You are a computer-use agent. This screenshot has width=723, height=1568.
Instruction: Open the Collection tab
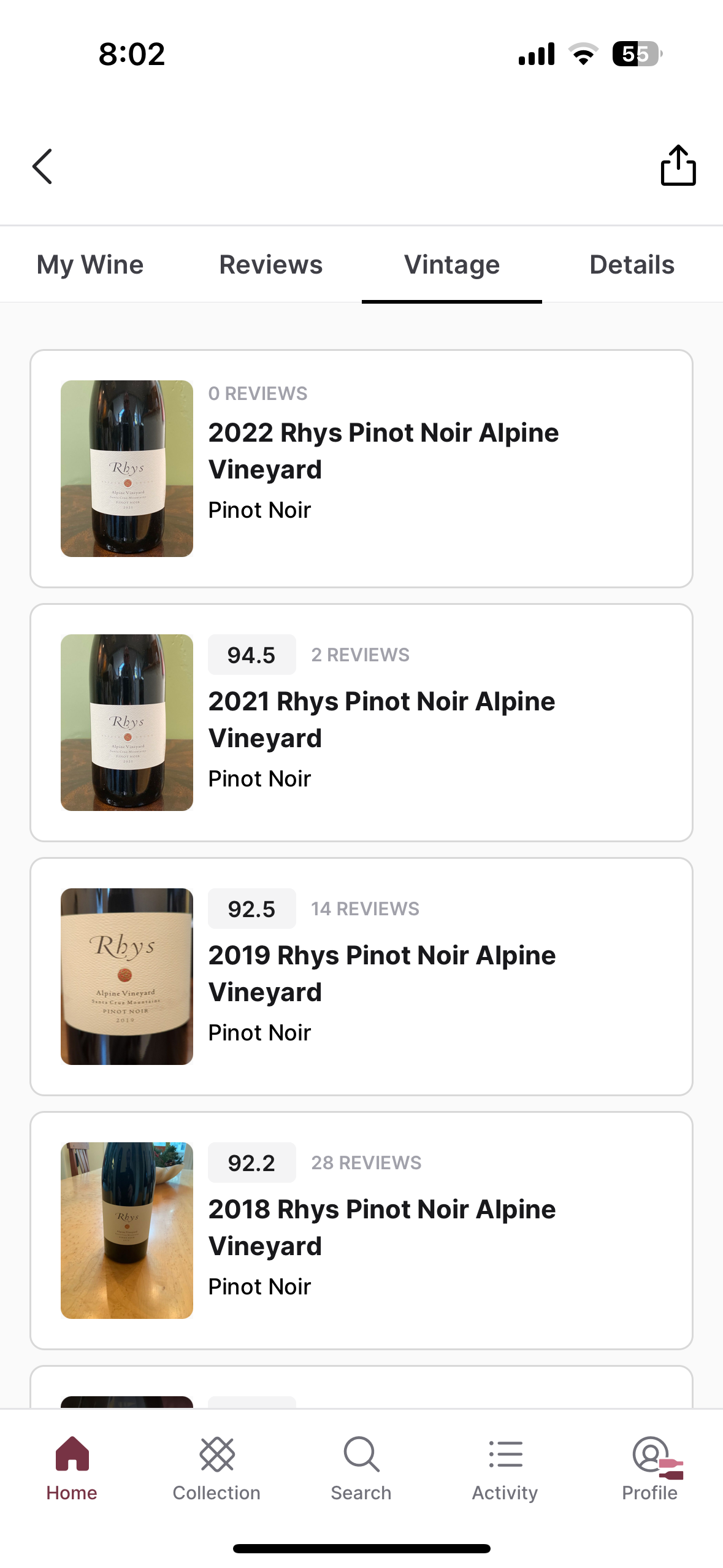point(216,1469)
